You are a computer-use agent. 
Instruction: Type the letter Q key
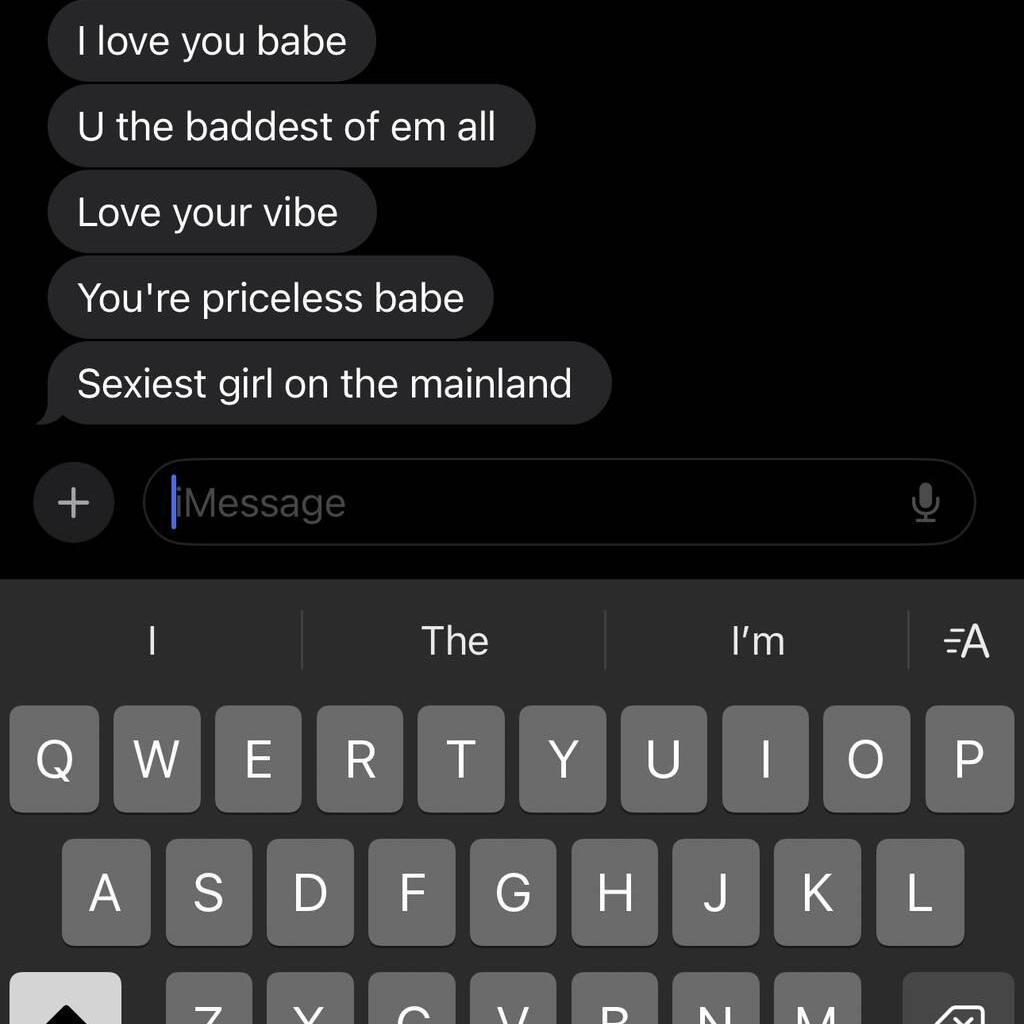pos(55,759)
